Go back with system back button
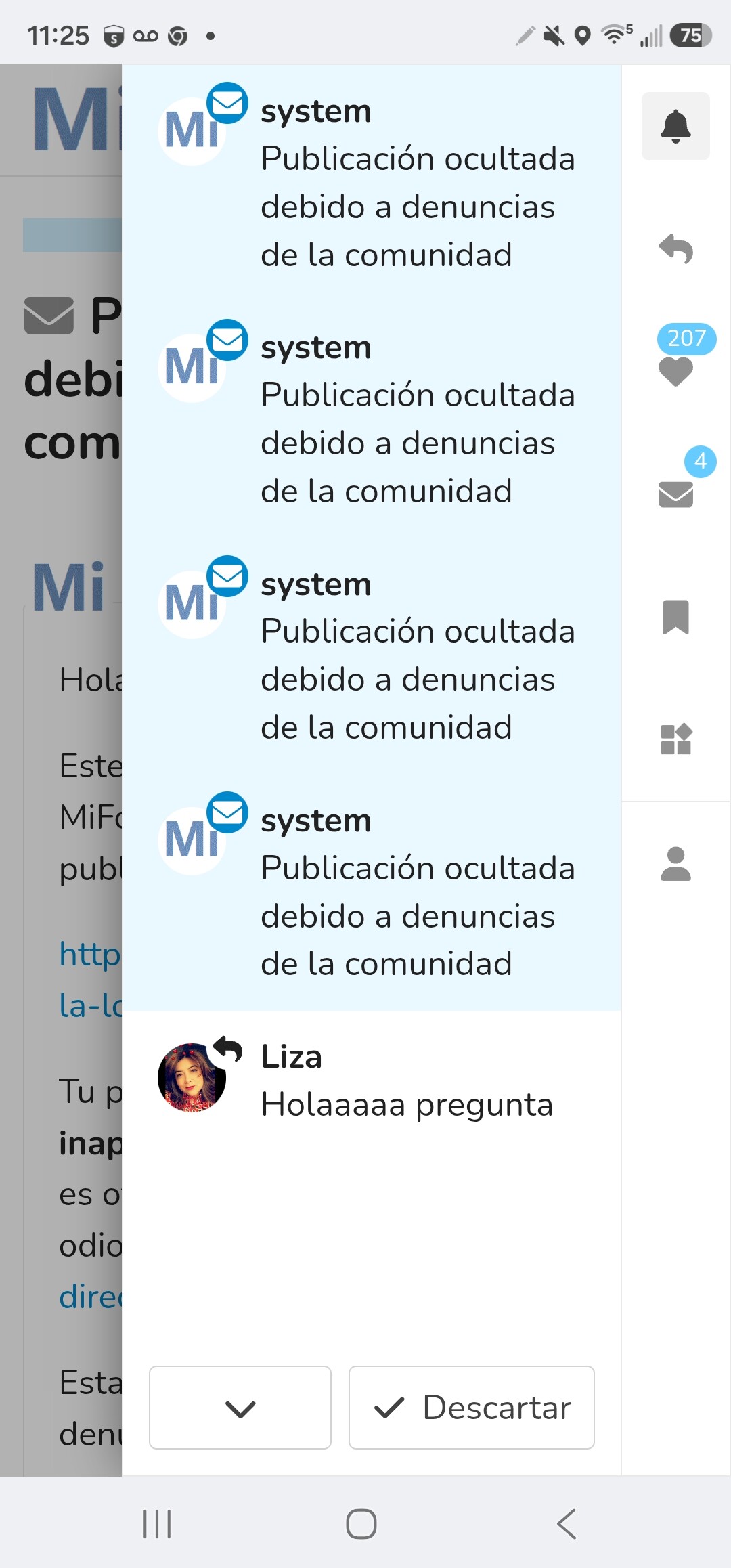Screen dimensions: 731x1568 click(566, 1524)
